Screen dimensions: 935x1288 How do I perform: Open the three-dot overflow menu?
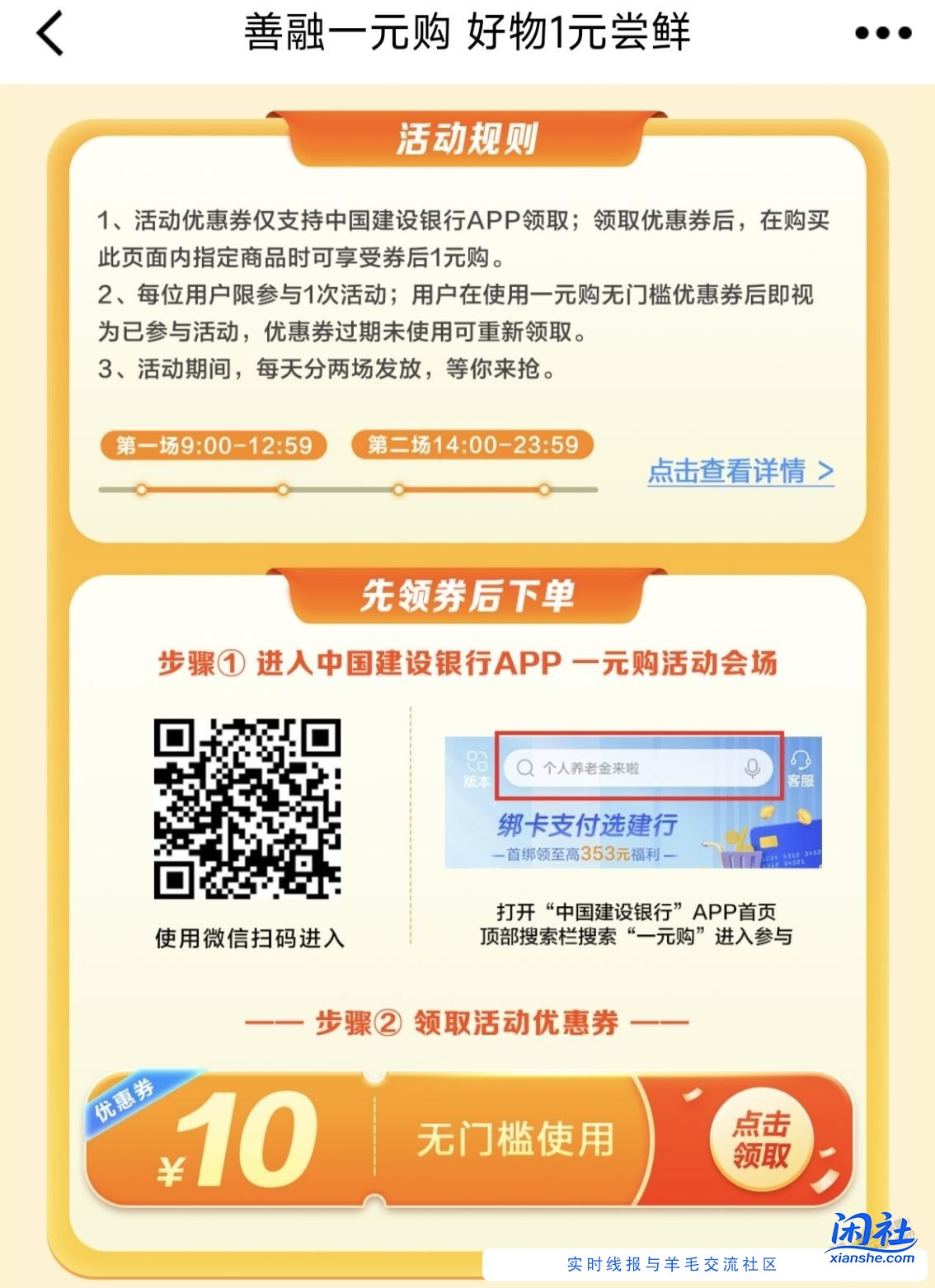click(x=882, y=34)
